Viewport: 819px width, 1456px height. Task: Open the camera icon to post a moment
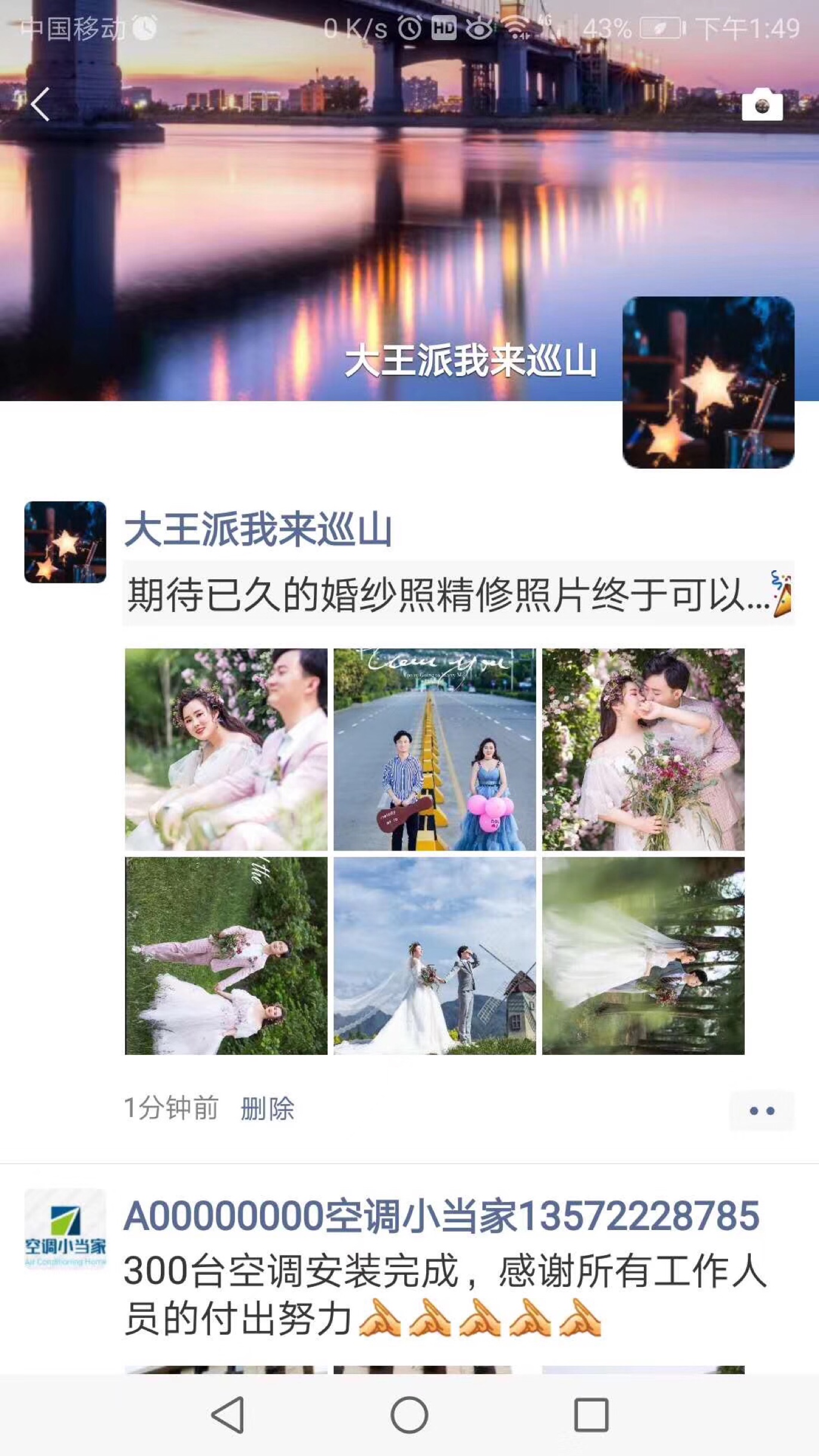tap(762, 105)
